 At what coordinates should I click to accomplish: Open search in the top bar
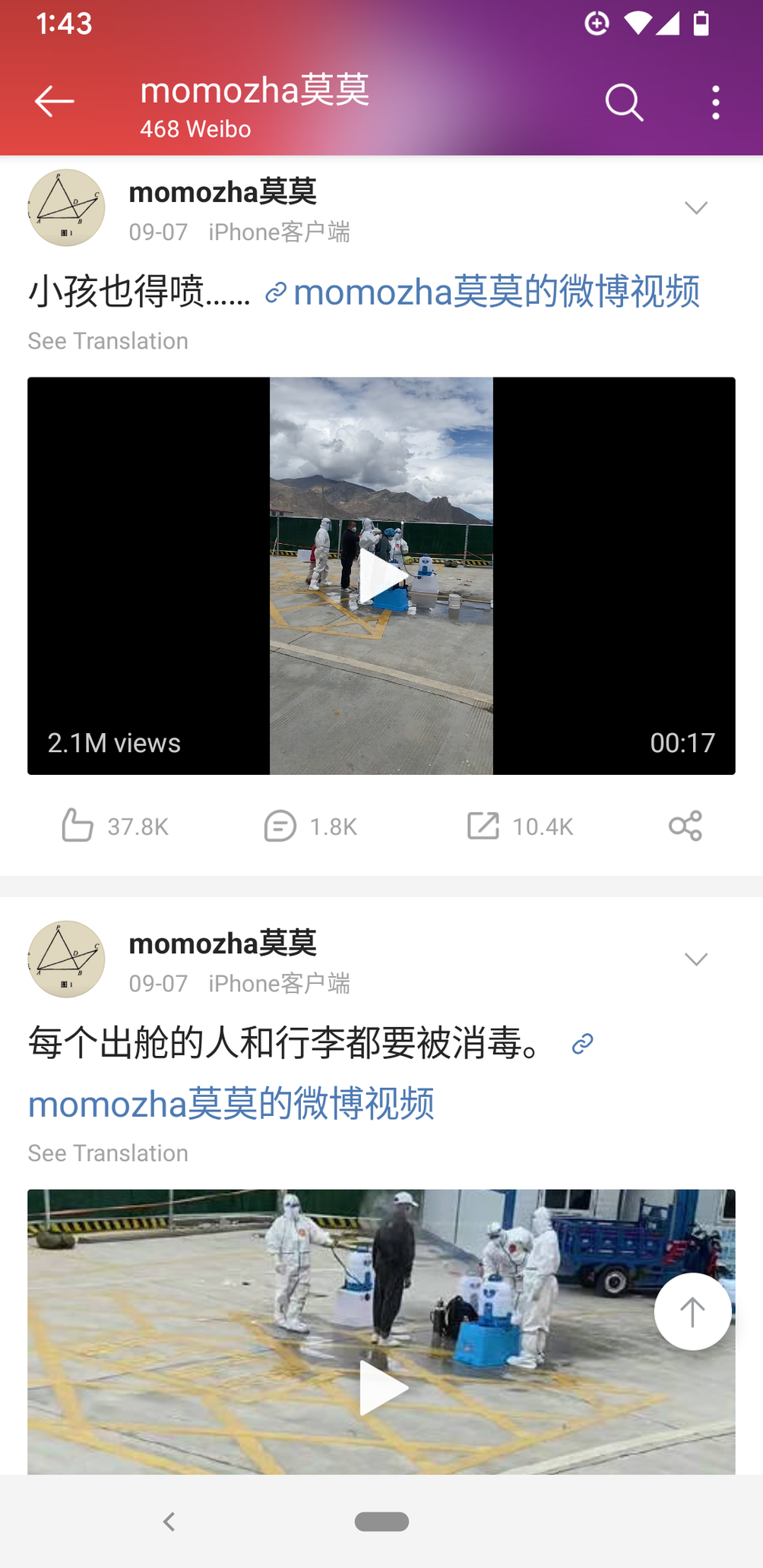pyautogui.click(x=624, y=103)
